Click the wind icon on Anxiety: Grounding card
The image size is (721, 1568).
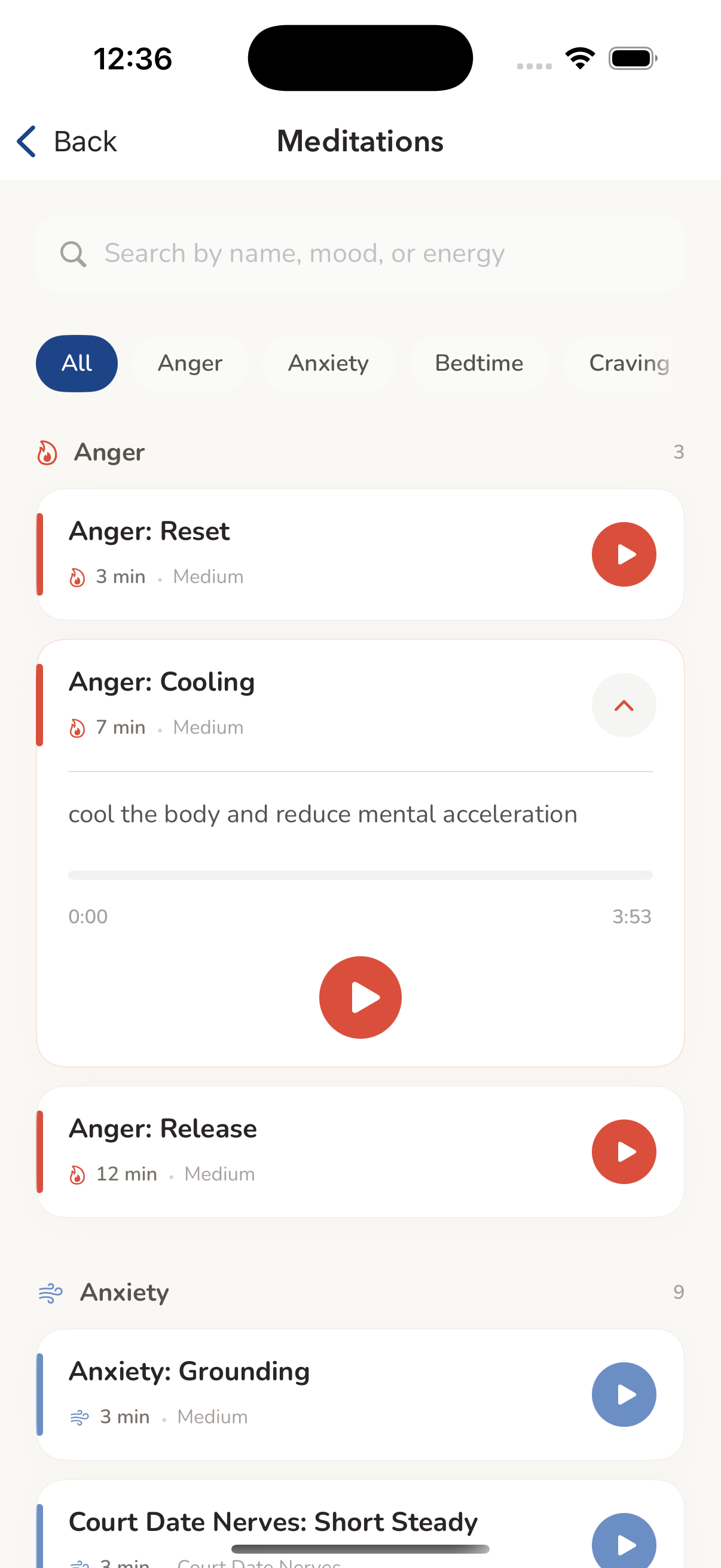[x=80, y=1417]
